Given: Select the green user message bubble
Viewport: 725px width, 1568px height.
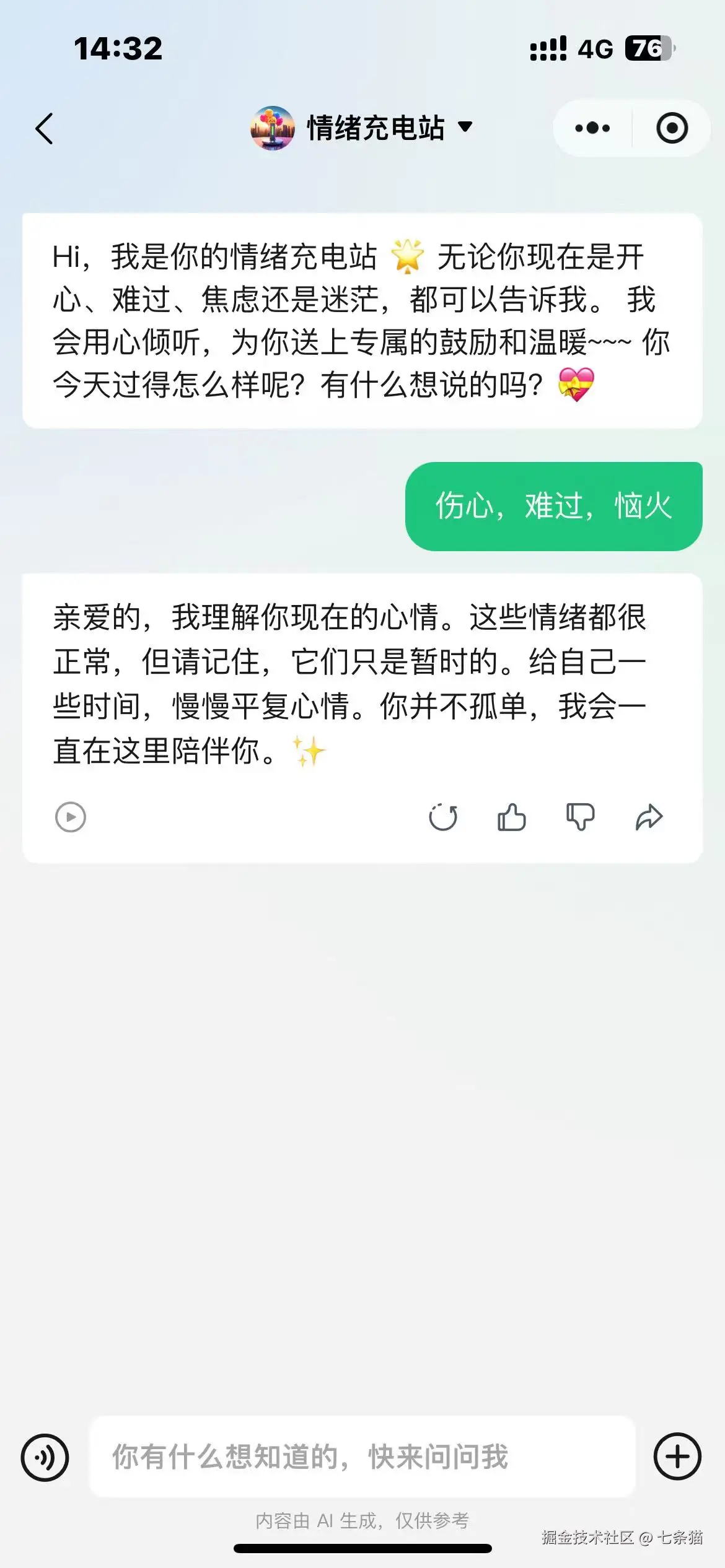Looking at the screenshot, I should 553,506.
